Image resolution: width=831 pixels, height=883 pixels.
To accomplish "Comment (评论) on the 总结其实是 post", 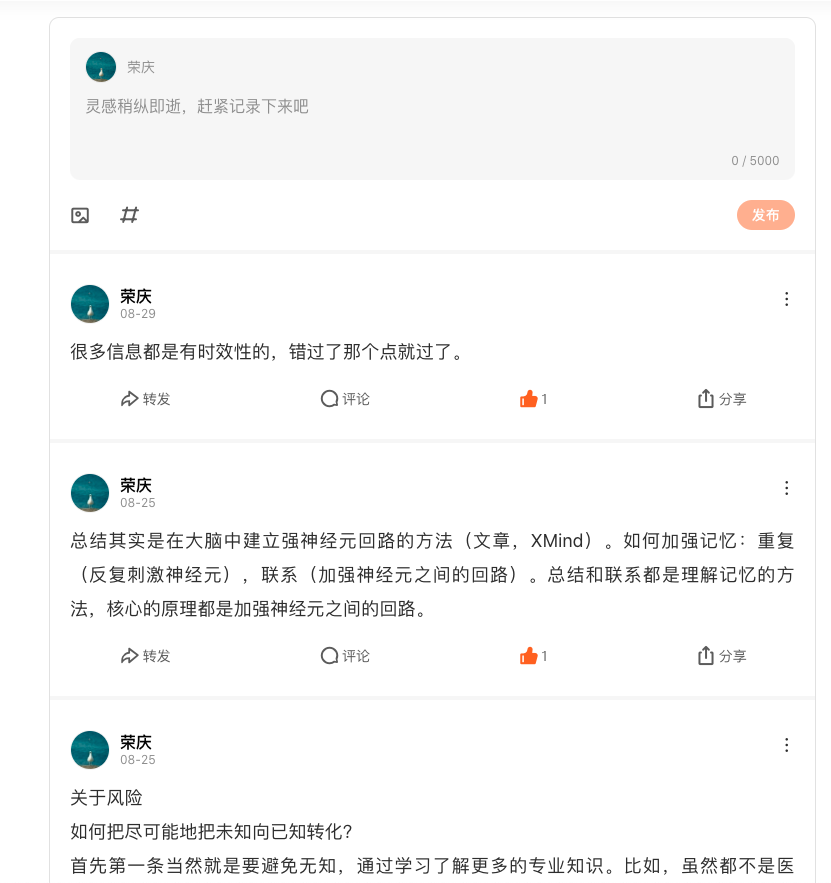I will tap(345, 656).
